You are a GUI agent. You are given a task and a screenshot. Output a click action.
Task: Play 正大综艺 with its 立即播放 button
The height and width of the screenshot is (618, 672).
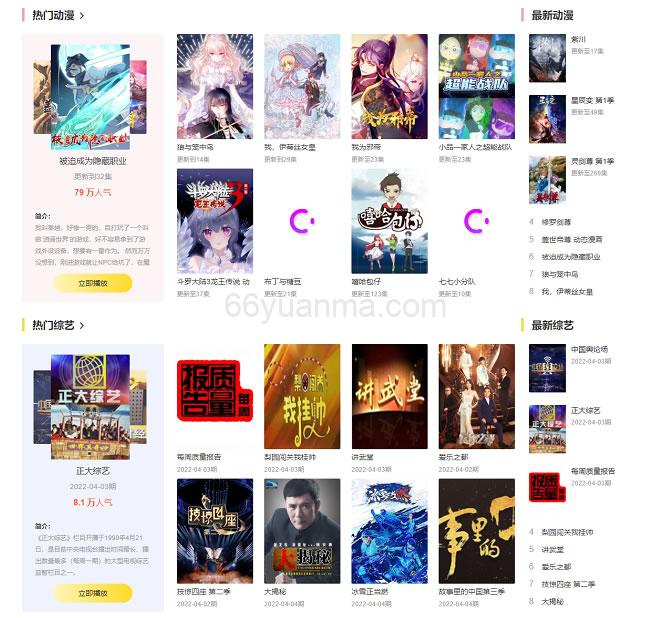click(x=93, y=593)
